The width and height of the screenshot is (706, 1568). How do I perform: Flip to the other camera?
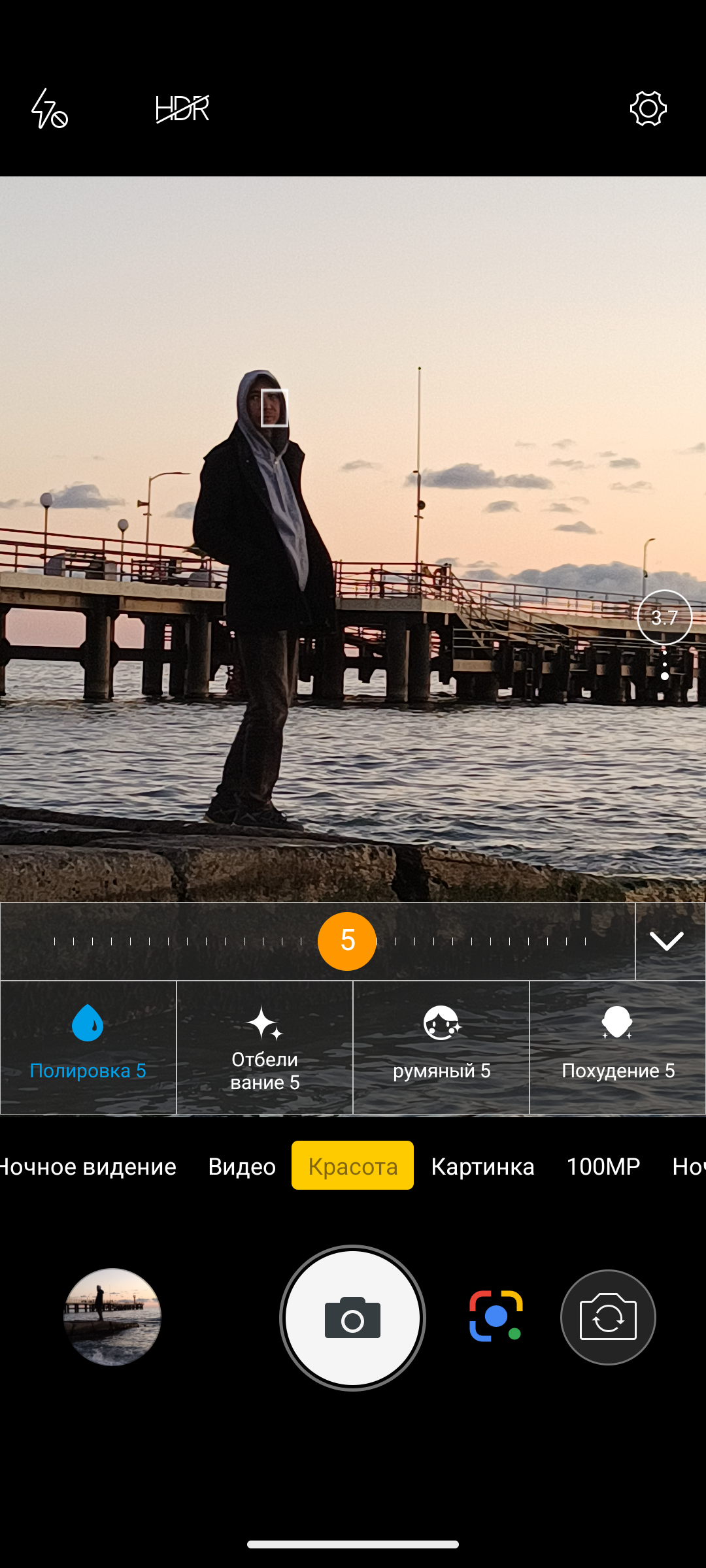click(x=608, y=1317)
